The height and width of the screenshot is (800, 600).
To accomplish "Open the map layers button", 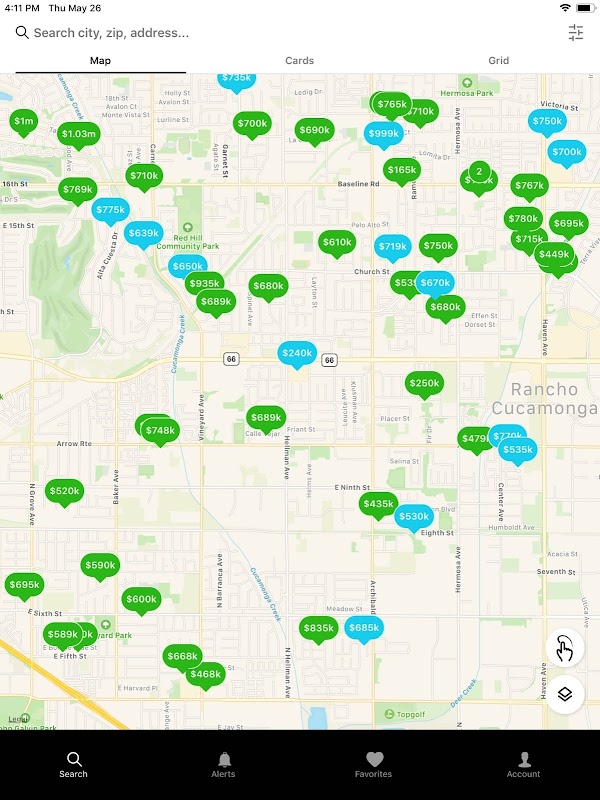I will click(x=565, y=694).
